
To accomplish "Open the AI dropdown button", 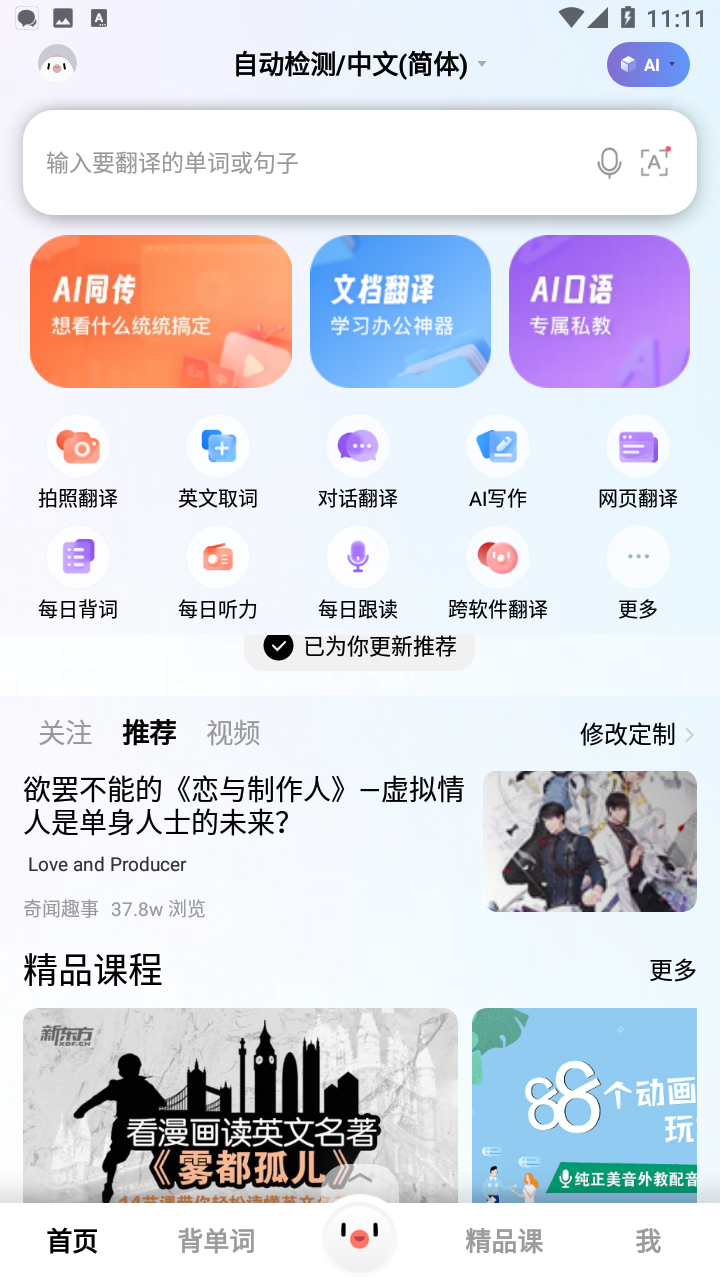I will coord(648,65).
